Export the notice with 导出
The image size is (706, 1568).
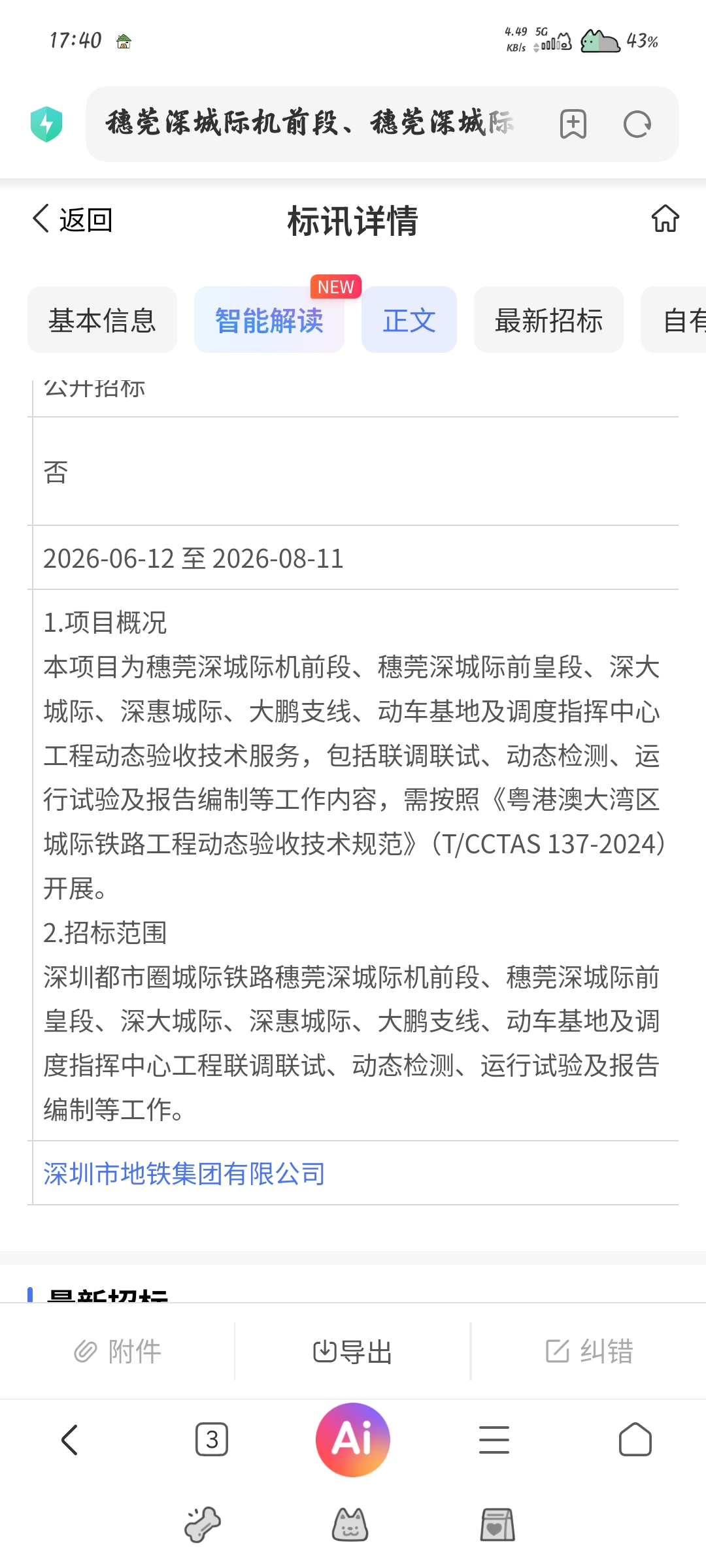pyautogui.click(x=353, y=1351)
